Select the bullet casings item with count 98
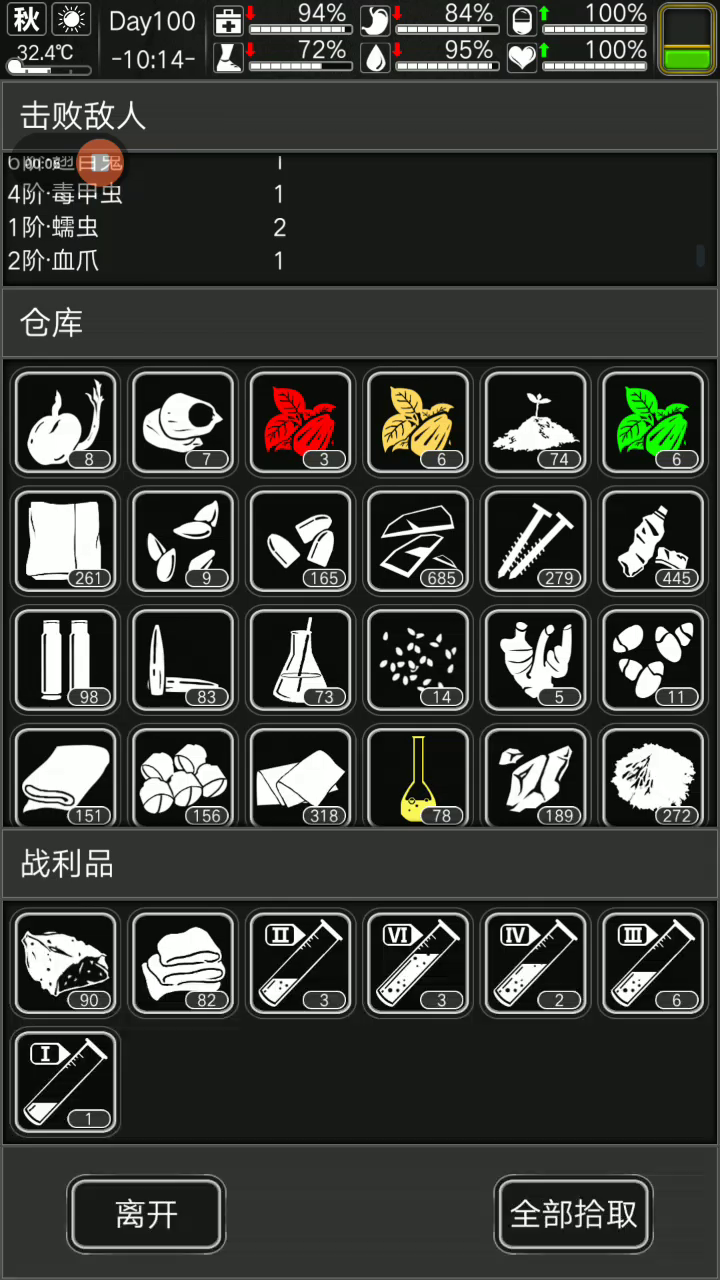 67,659
